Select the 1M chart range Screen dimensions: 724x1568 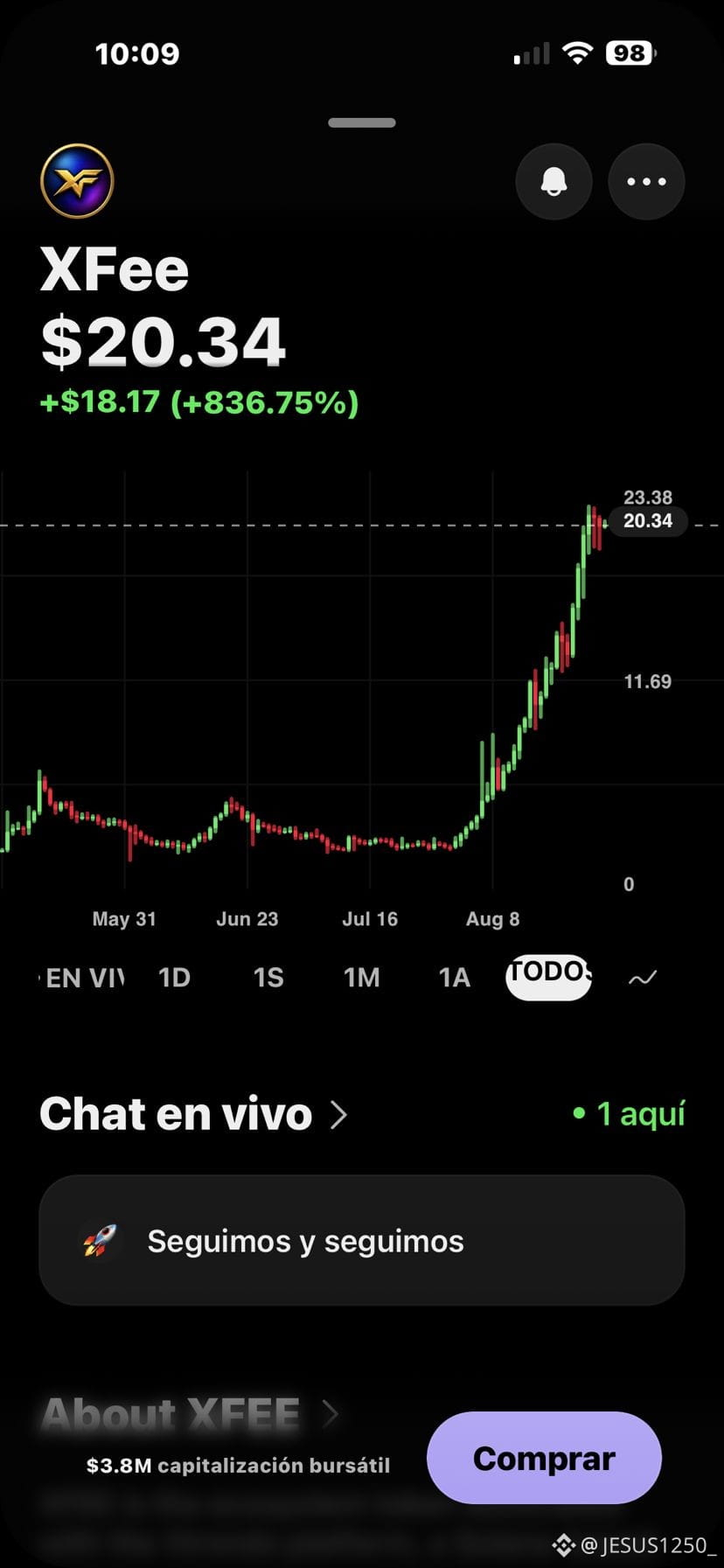(361, 978)
